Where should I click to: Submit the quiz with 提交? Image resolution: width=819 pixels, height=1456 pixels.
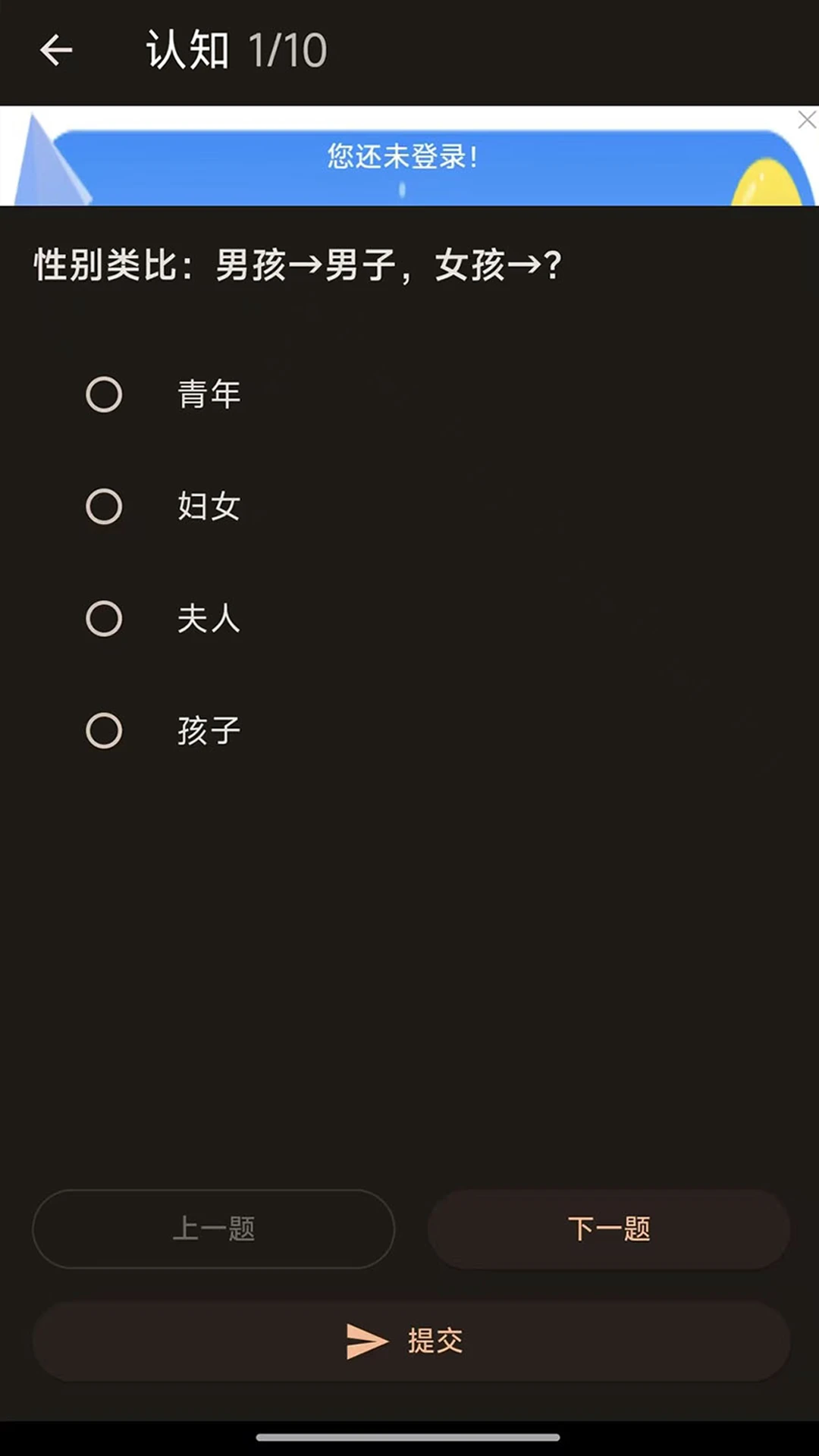[409, 1341]
